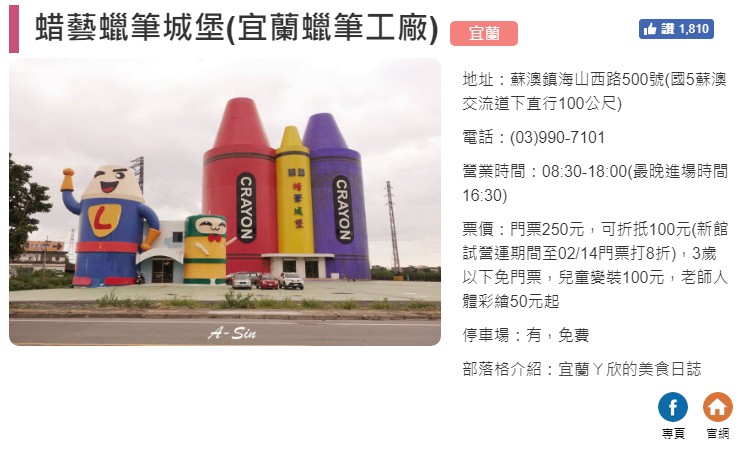The width and height of the screenshot is (750, 450).
Task: Open the Facebook 專頁 icon
Action: pos(673,407)
